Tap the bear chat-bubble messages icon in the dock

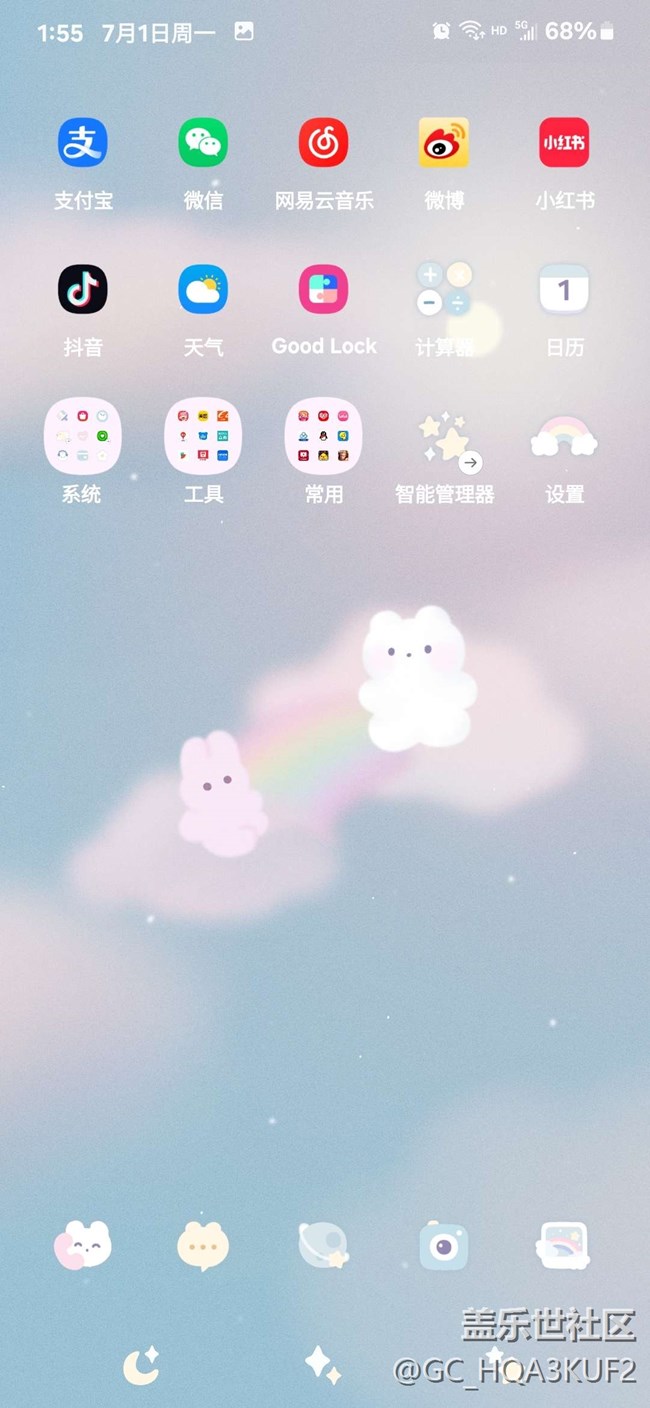[203, 1246]
